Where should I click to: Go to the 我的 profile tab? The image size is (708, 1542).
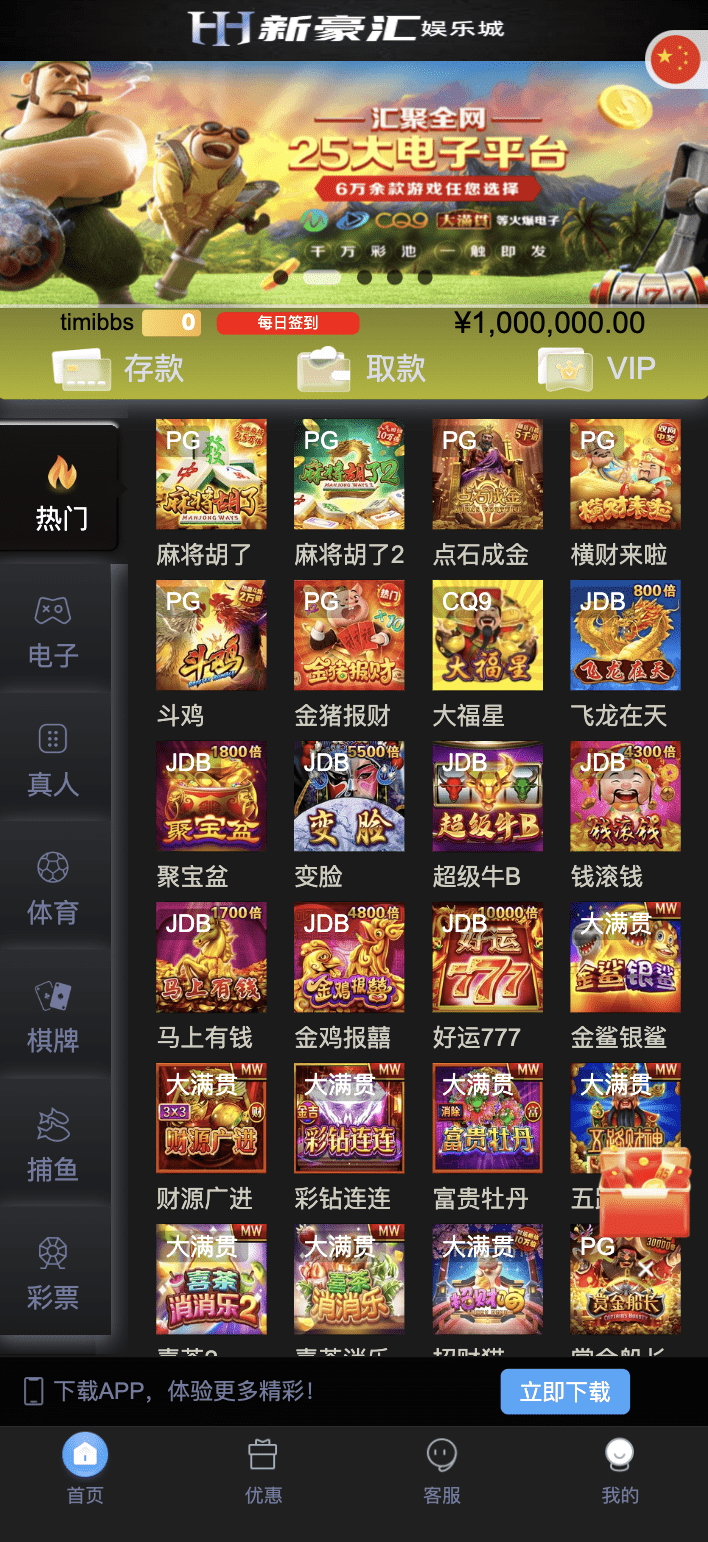[620, 1472]
